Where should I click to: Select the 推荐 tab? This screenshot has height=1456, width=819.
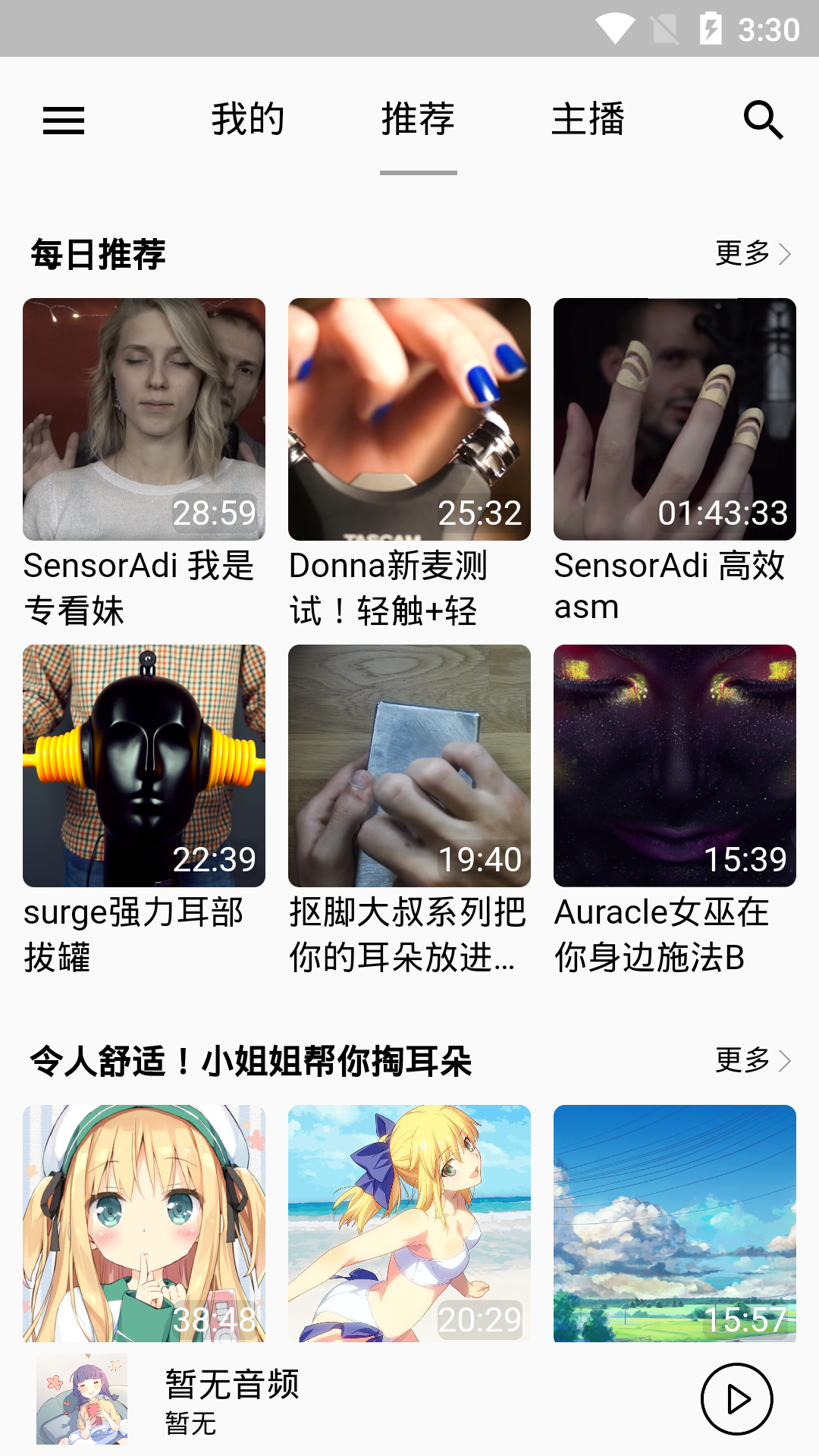[418, 120]
